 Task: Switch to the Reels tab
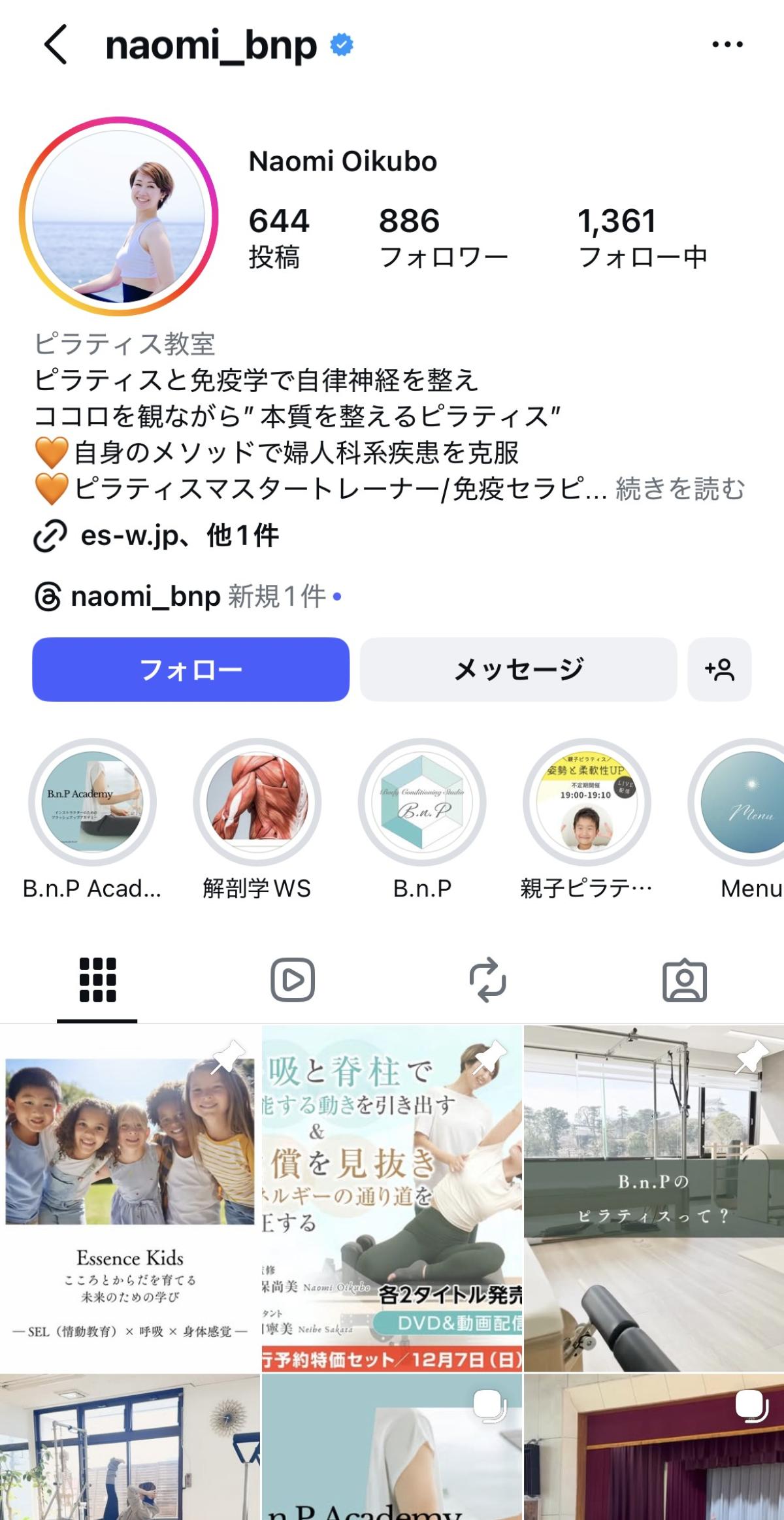[293, 980]
